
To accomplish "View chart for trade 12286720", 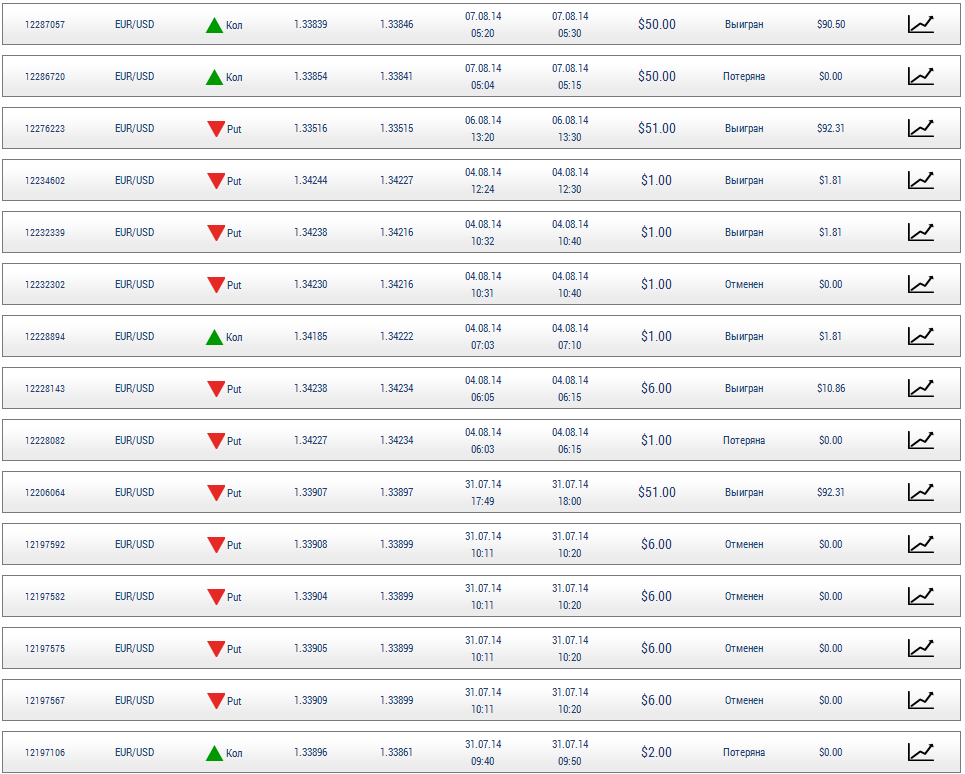I will click(920, 76).
